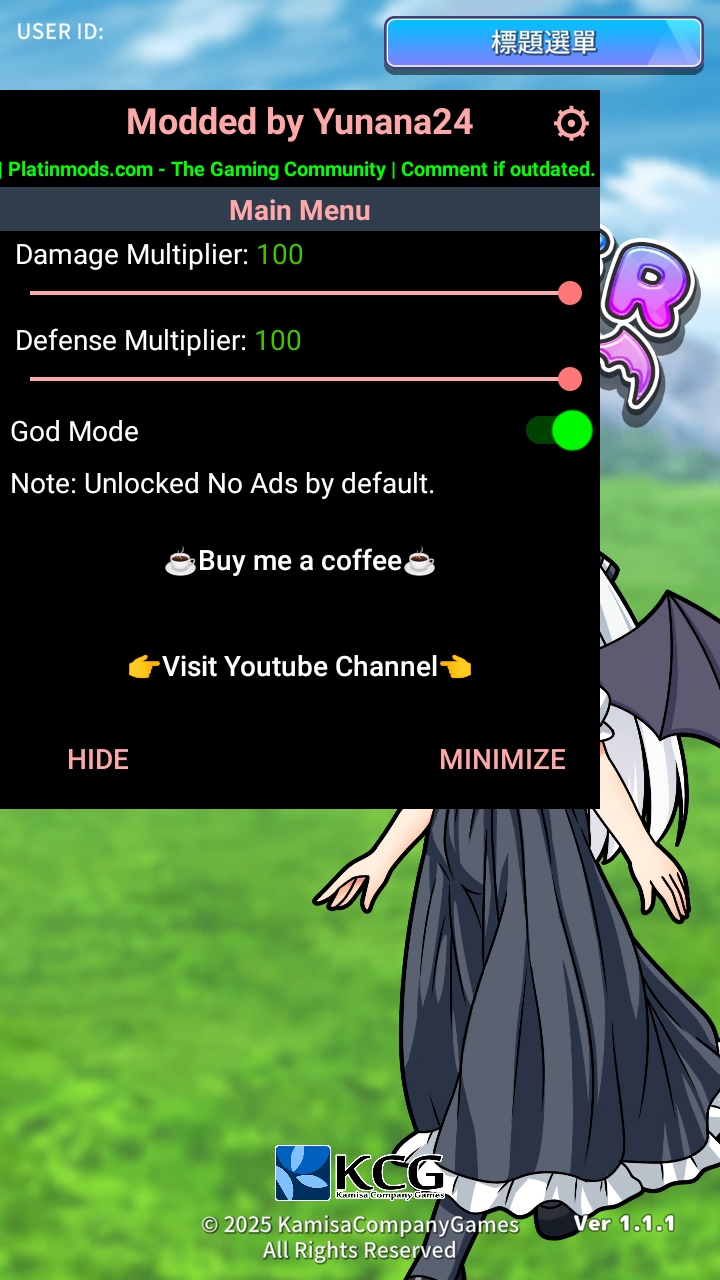This screenshot has height=1280, width=720.
Task: Hide the mod menu
Action: [x=98, y=760]
